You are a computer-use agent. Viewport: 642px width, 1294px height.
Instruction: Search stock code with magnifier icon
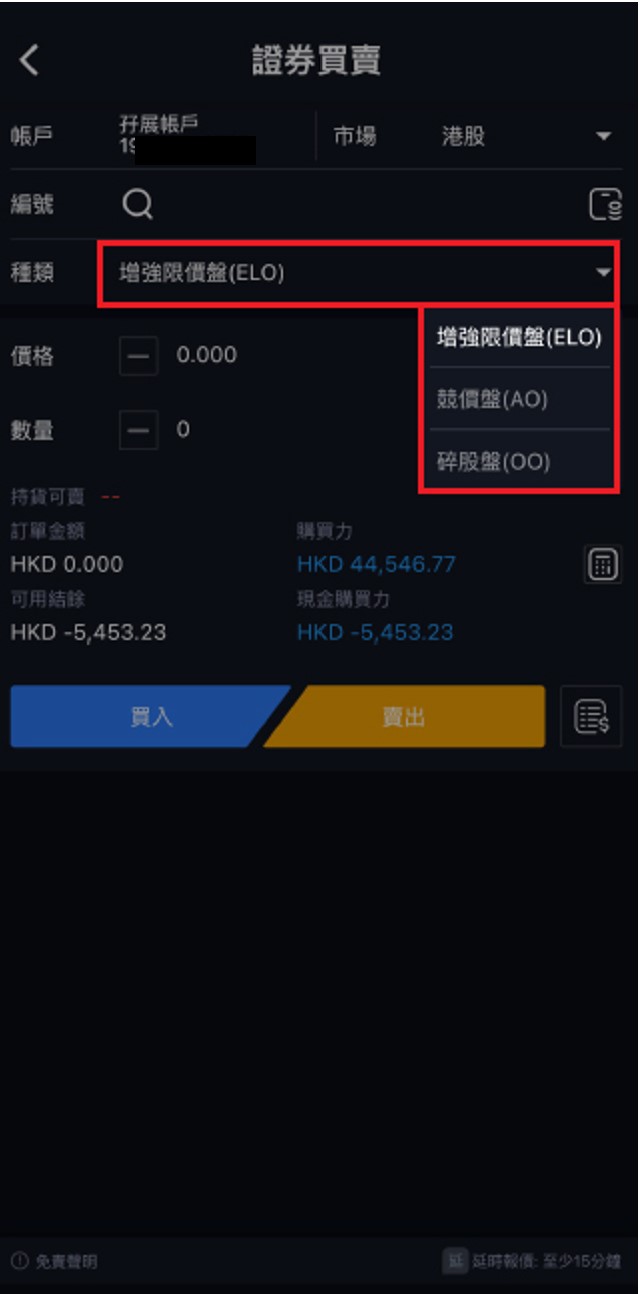(138, 205)
